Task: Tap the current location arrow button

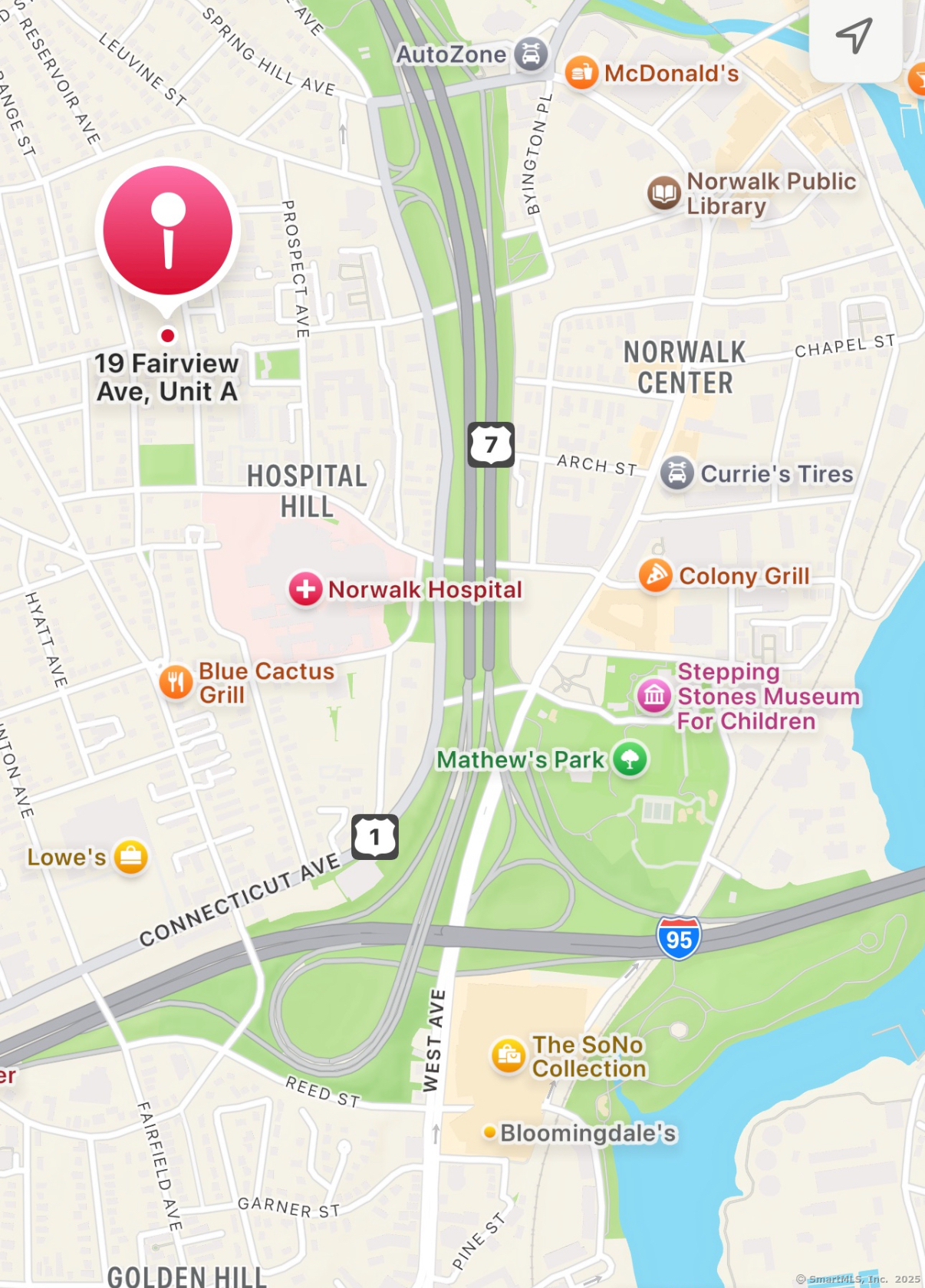Action: 854,36
